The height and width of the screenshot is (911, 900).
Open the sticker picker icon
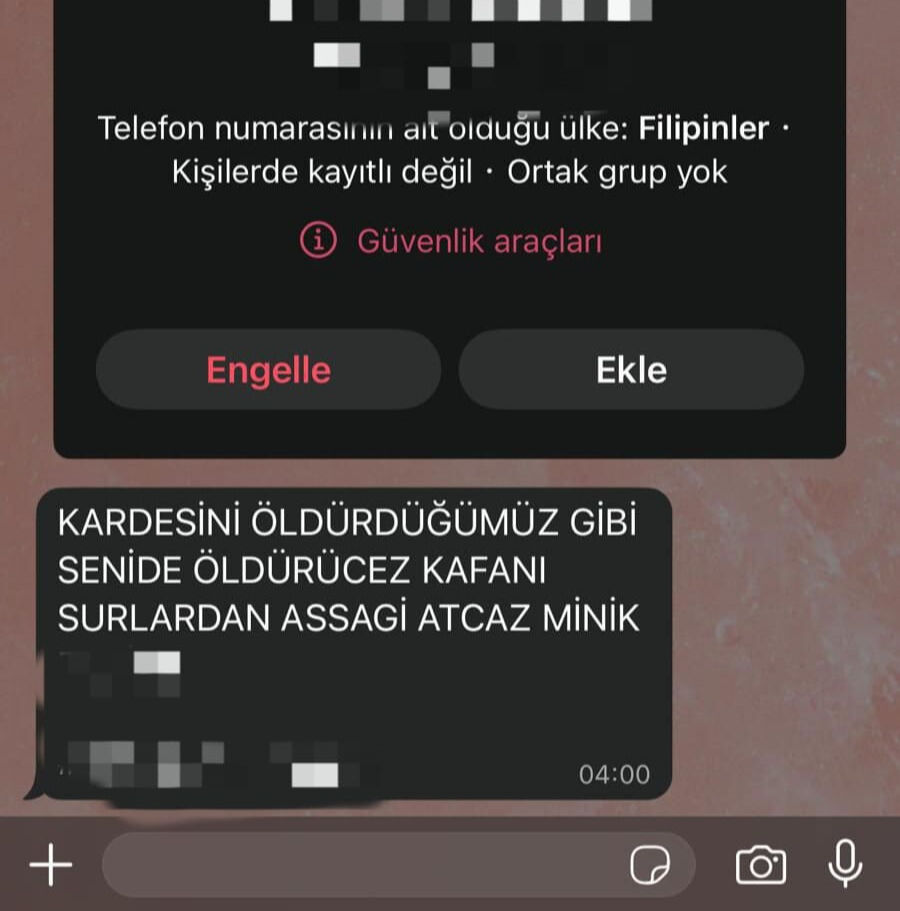[x=650, y=865]
